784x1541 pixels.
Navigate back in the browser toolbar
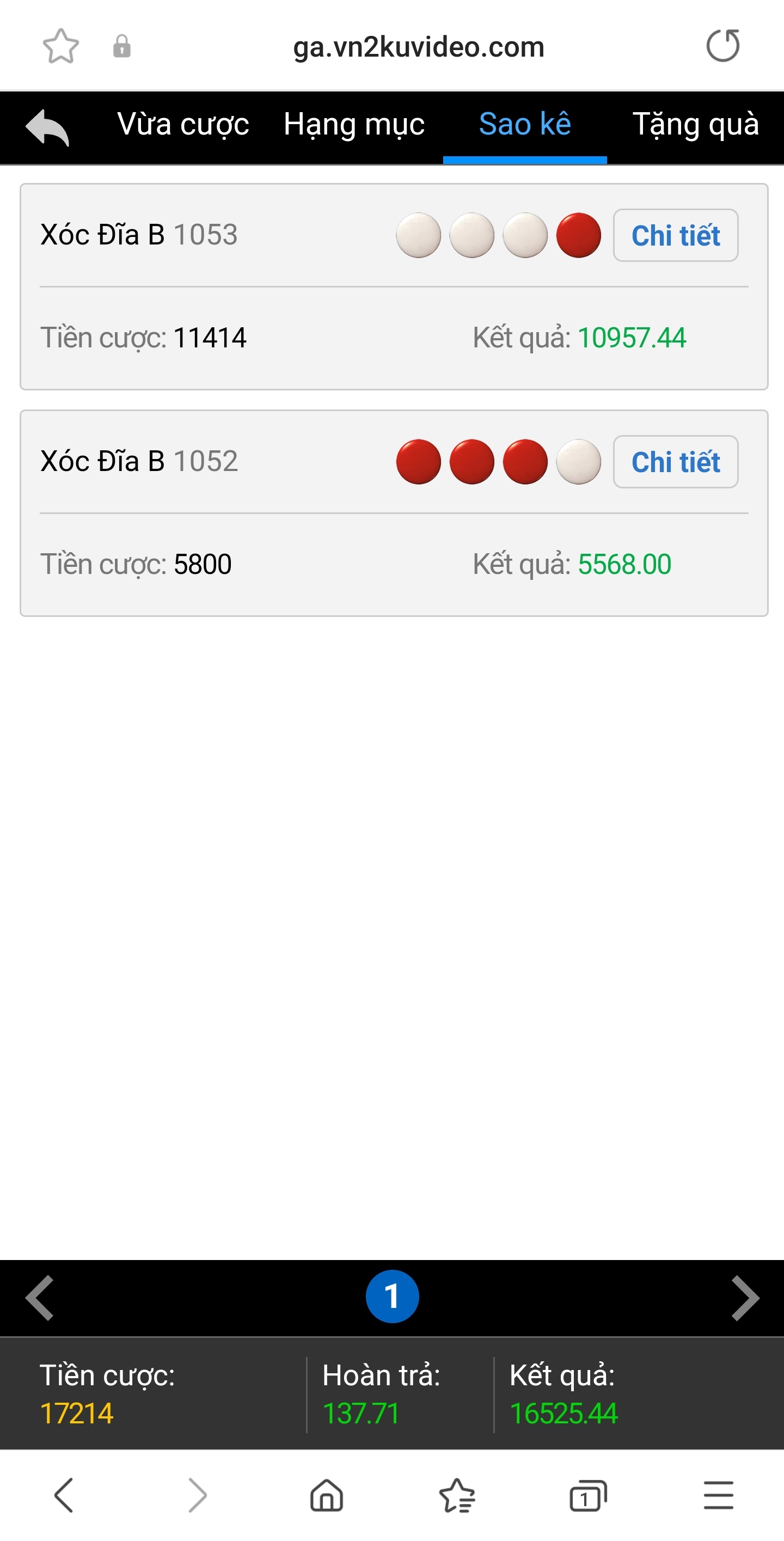pyautogui.click(x=65, y=1495)
